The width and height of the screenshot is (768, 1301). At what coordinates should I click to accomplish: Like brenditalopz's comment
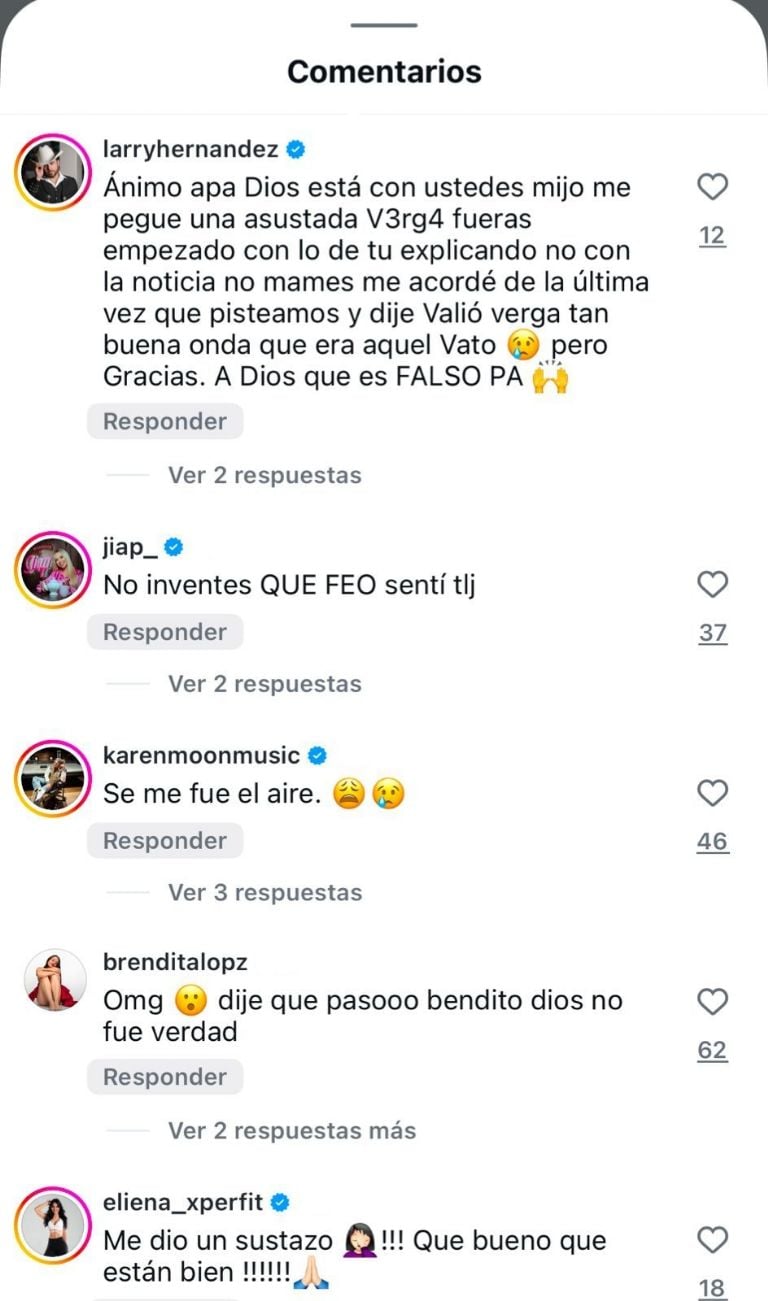pyautogui.click(x=712, y=1002)
